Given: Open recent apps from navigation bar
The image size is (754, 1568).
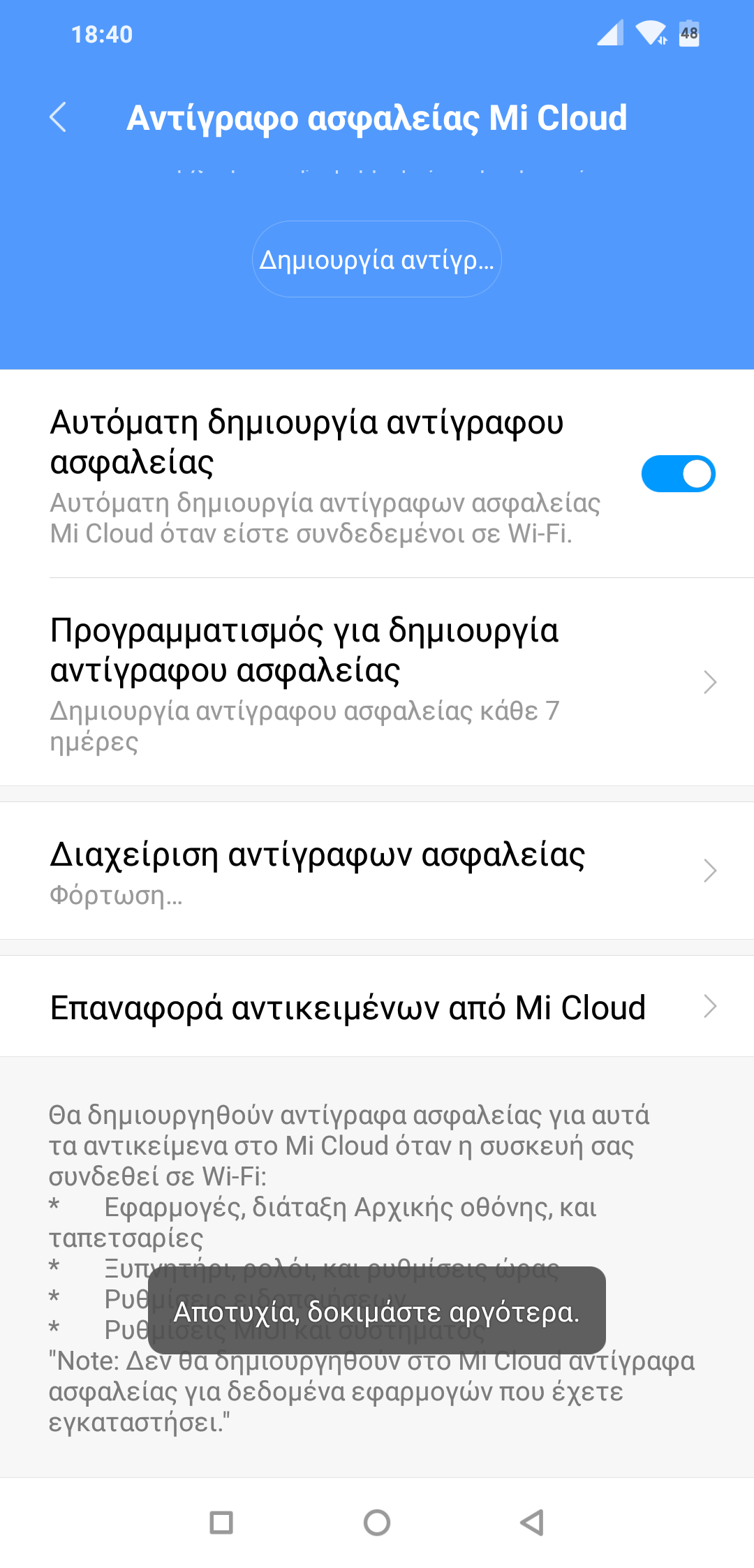Looking at the screenshot, I should tap(221, 1522).
